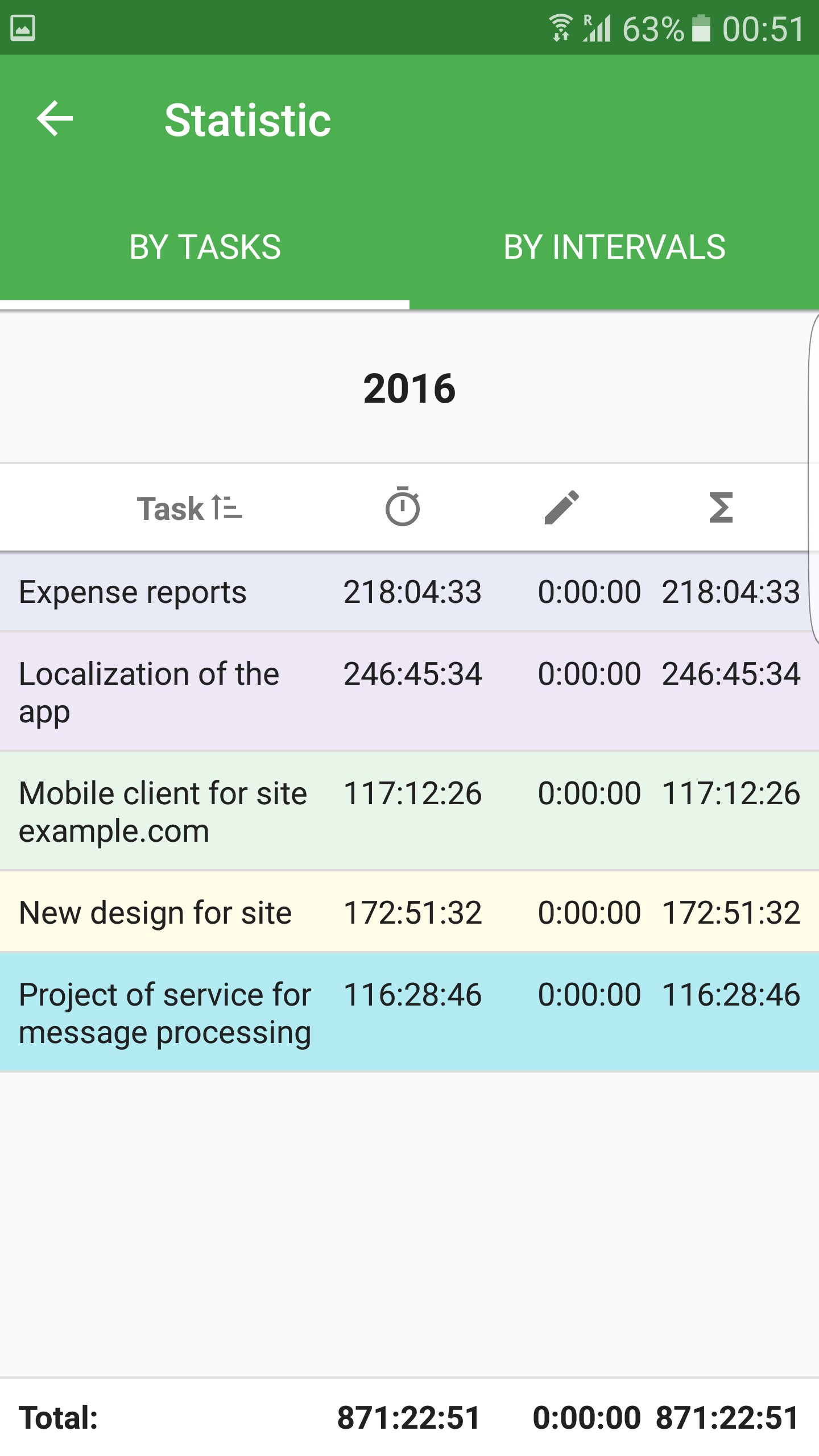Switch to the By Intervals tab
The height and width of the screenshot is (1456, 819).
(614, 247)
